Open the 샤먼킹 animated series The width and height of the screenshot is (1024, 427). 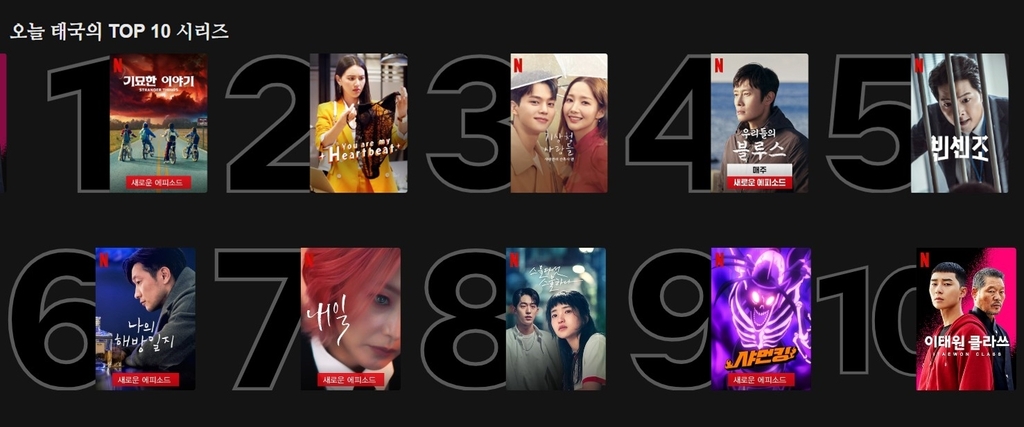760,318
